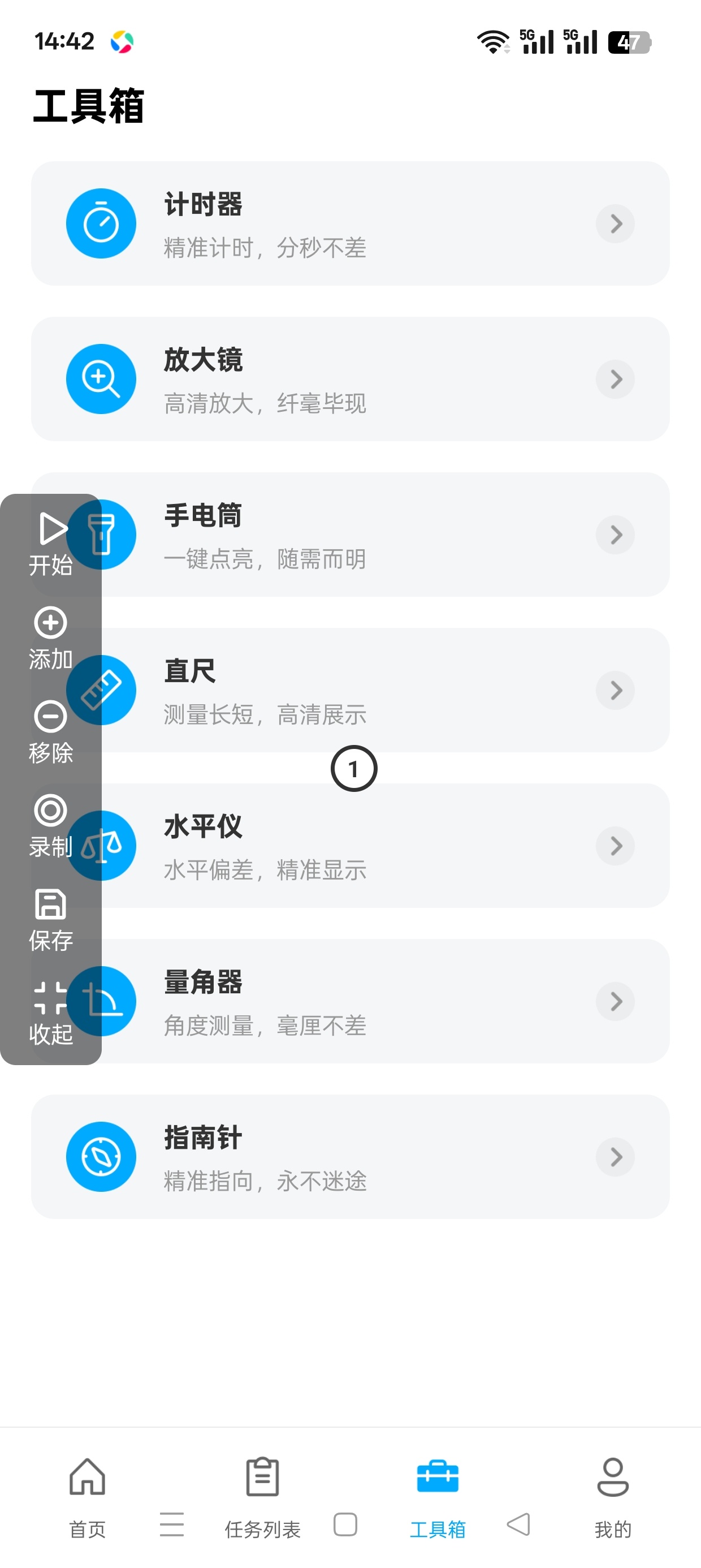Image resolution: width=701 pixels, height=1568 pixels.
Task: Tap the circled number 1 marker
Action: point(353,768)
